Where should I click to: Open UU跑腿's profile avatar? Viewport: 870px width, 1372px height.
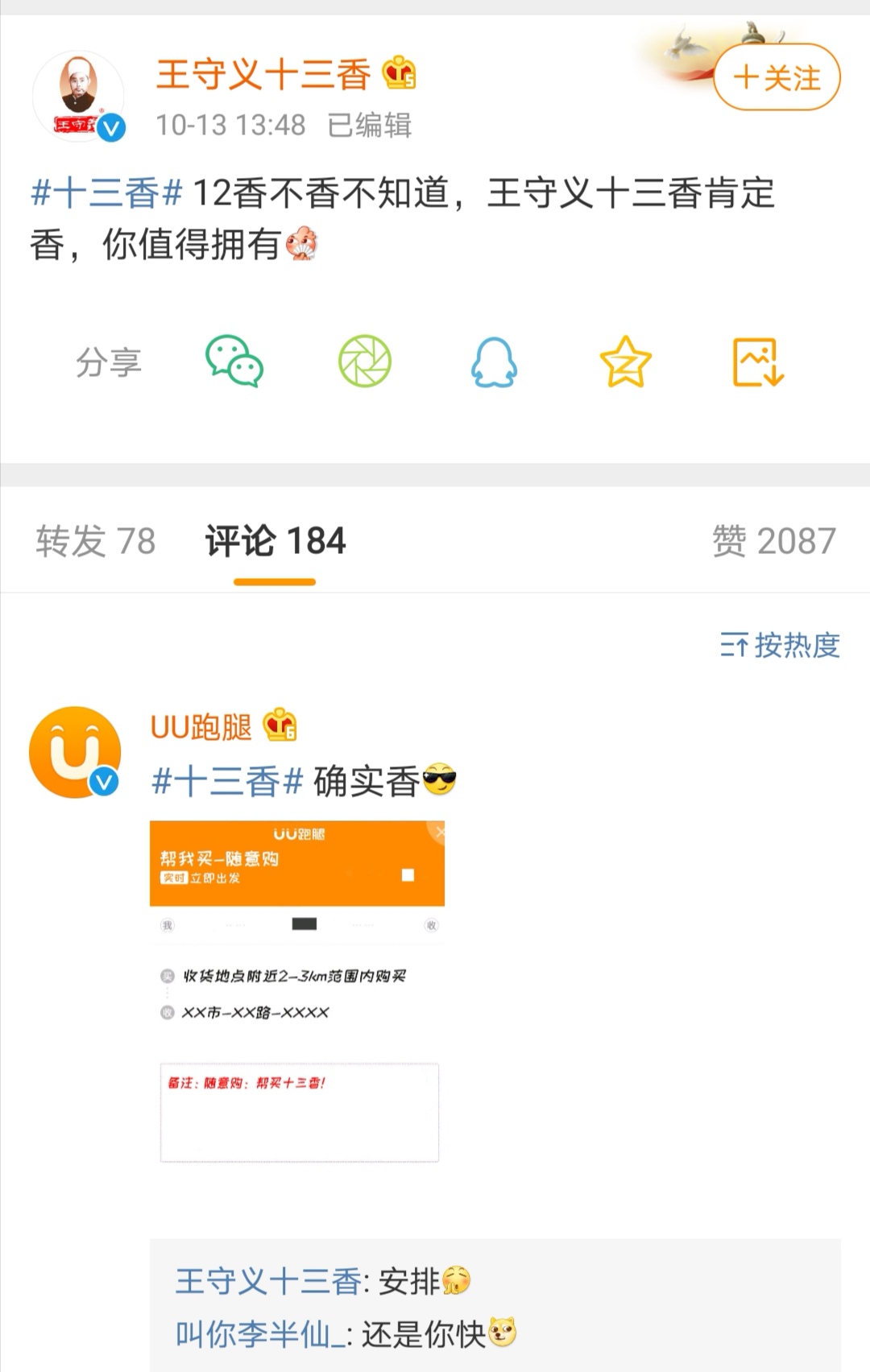(75, 752)
